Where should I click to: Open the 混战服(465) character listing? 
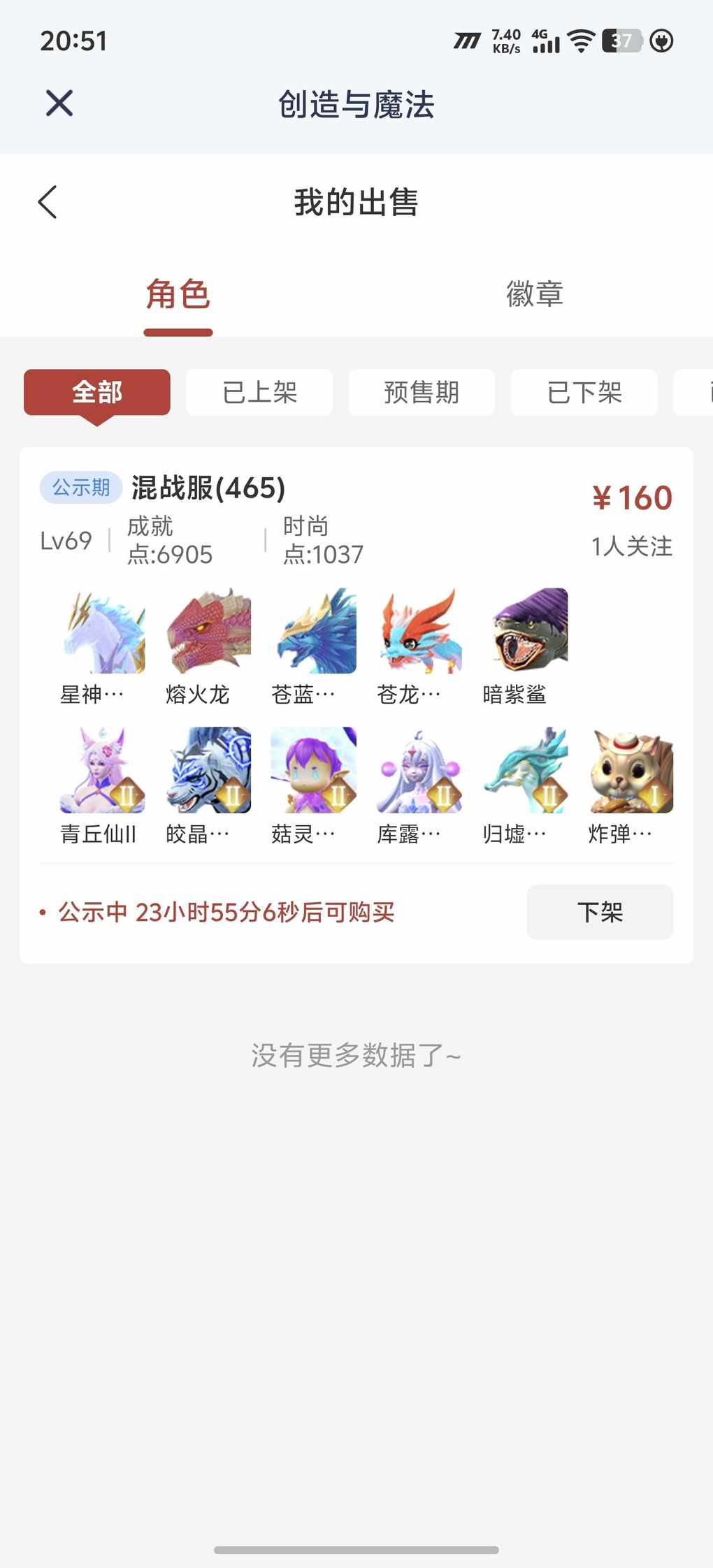pos(208,488)
